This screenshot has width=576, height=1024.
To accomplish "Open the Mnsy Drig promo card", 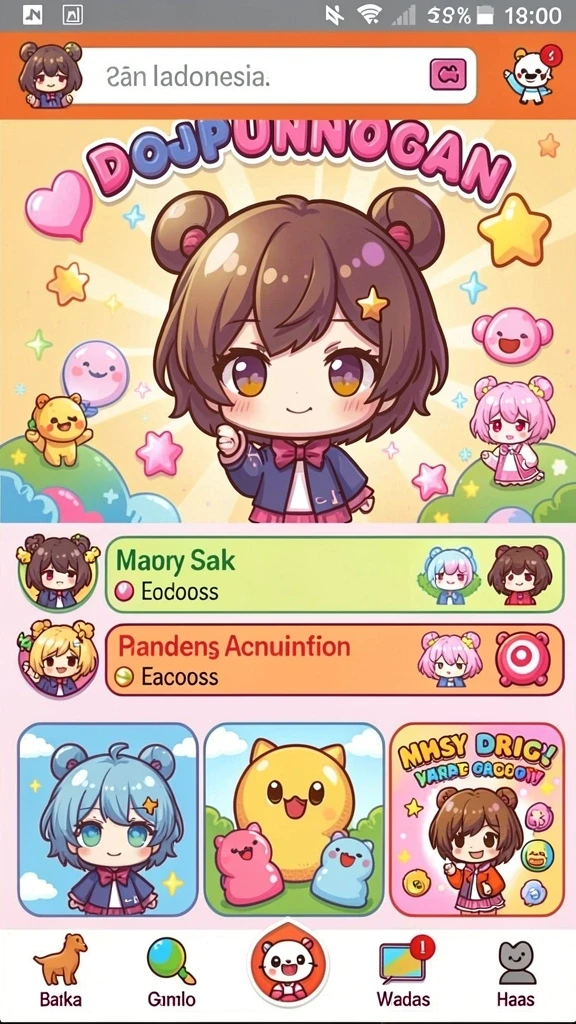I will (x=477, y=819).
